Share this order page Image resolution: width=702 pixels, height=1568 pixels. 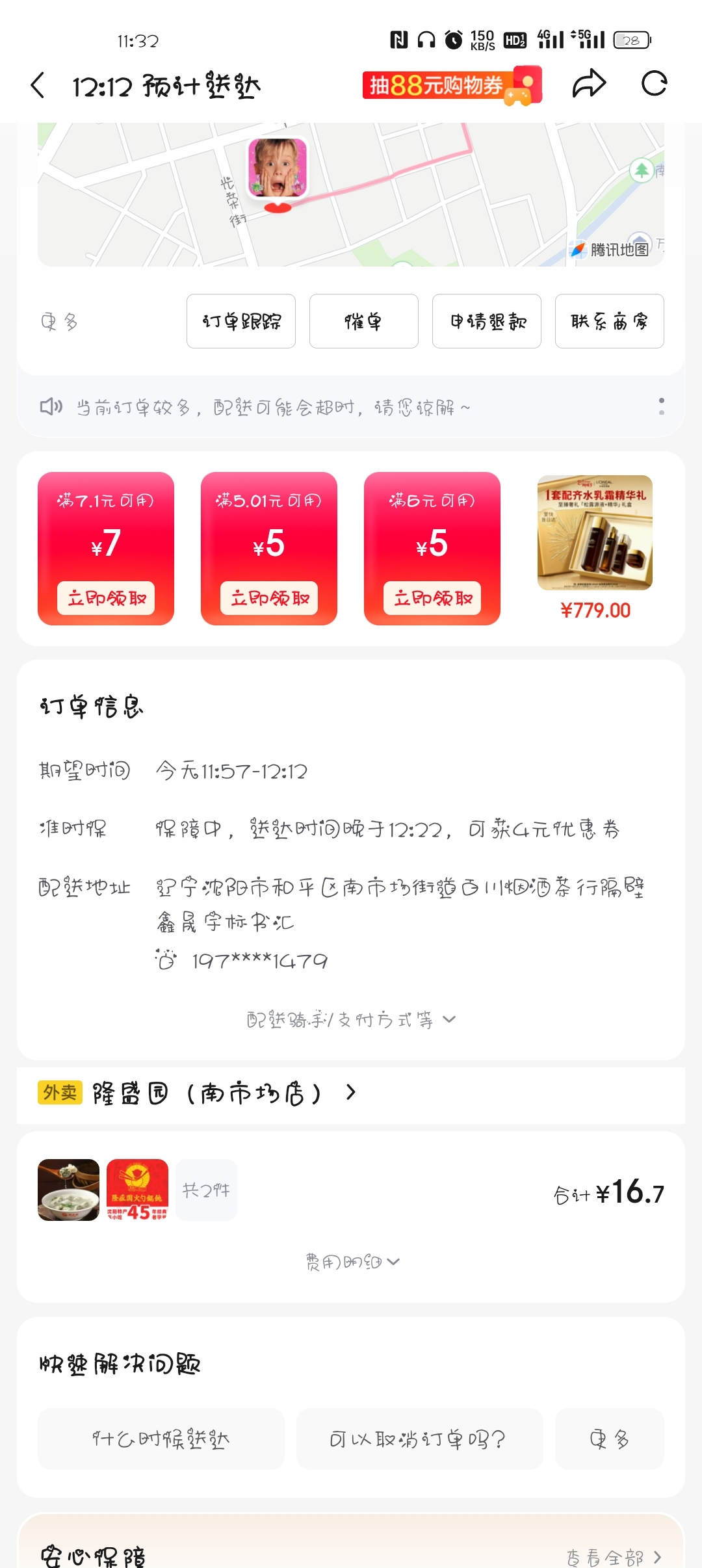(589, 84)
